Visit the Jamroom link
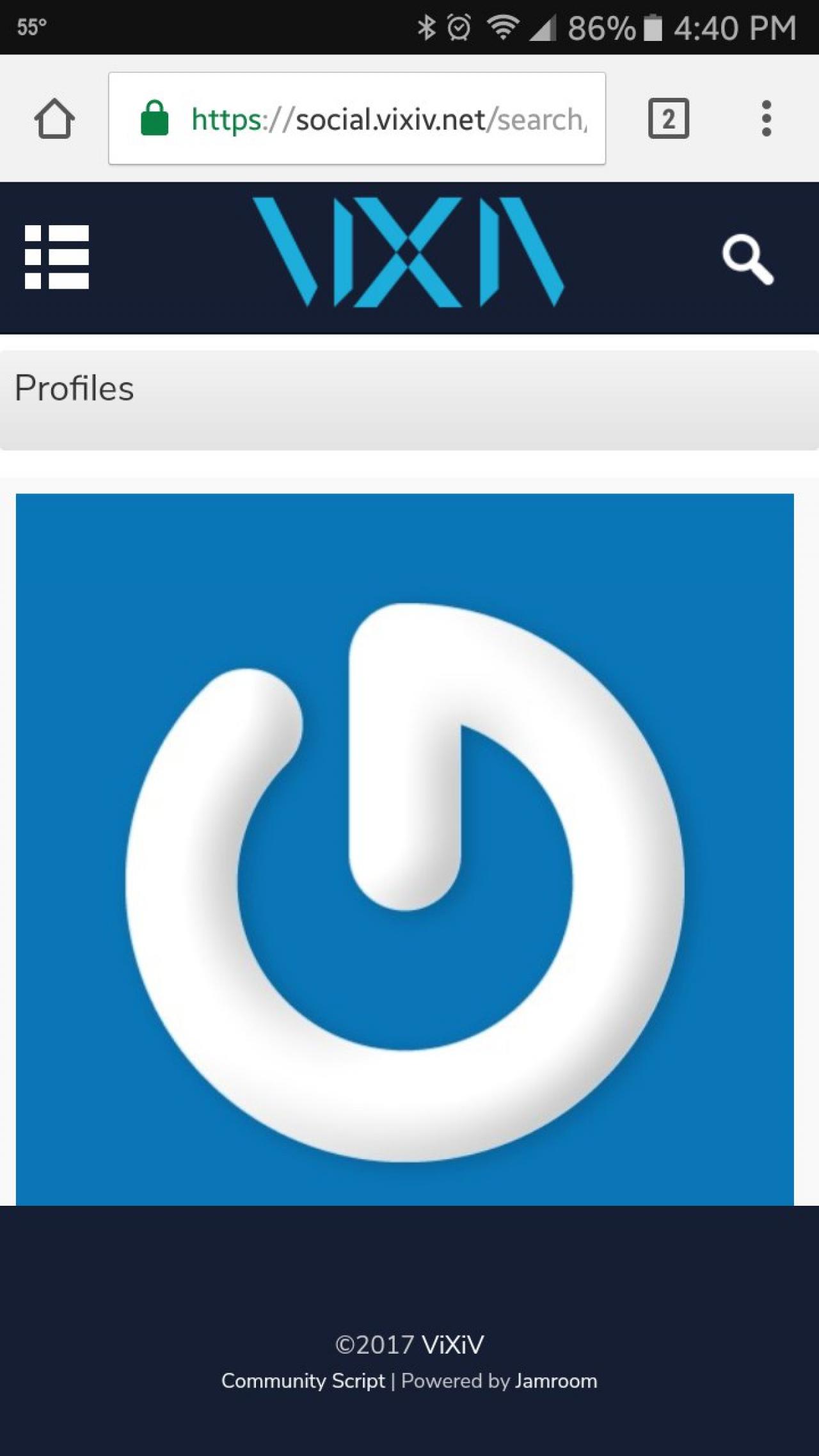The height and width of the screenshot is (1456, 819). pos(555,1381)
